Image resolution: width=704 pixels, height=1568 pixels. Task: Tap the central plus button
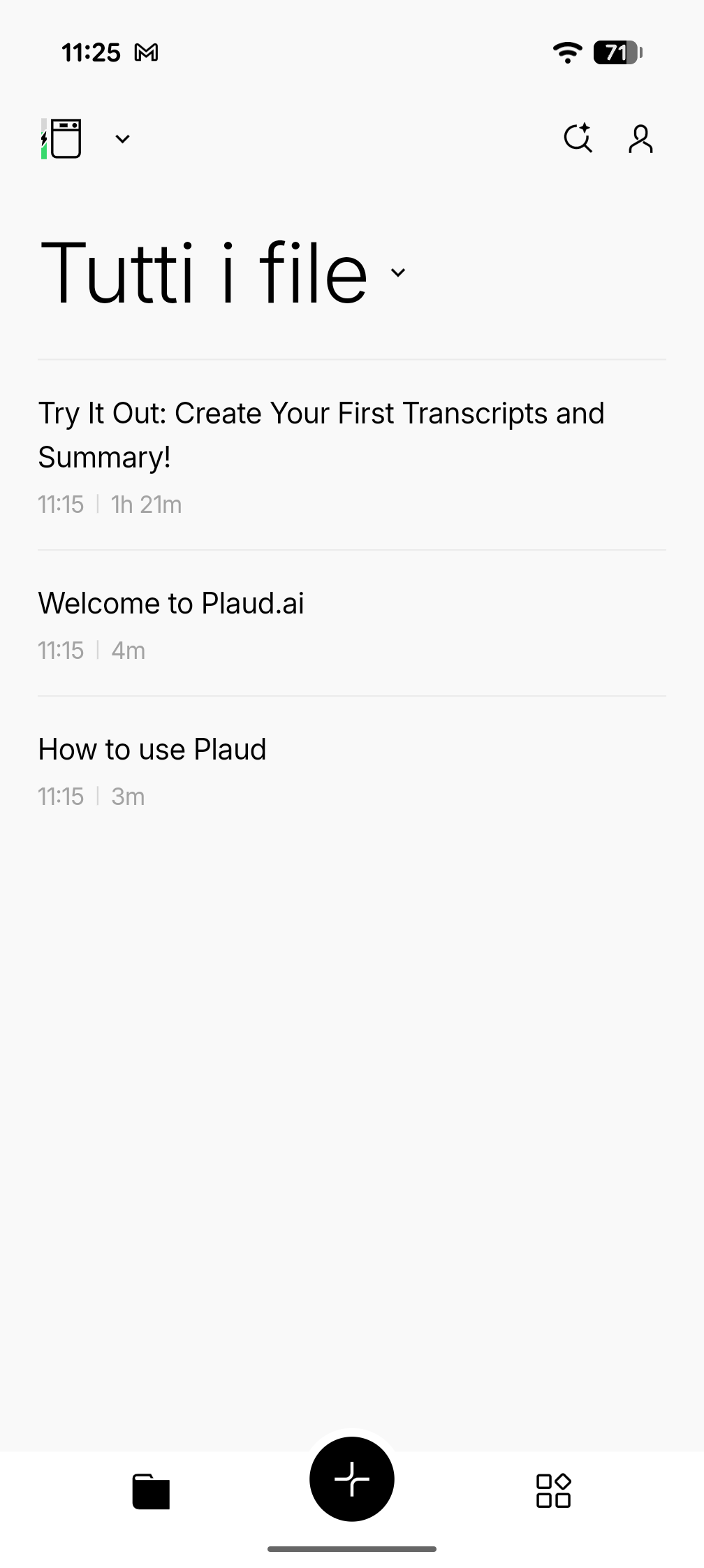(x=352, y=1479)
